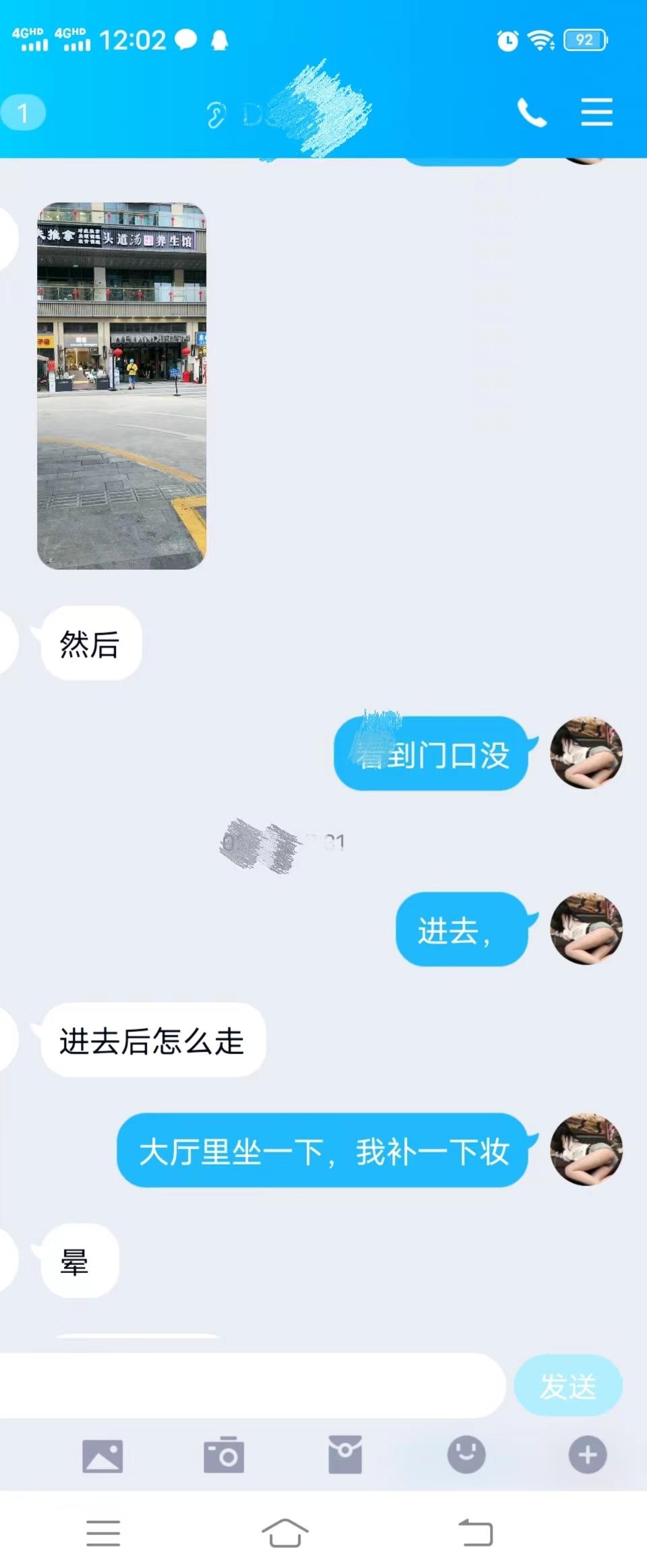Tap the 发送 send button

point(567,1385)
